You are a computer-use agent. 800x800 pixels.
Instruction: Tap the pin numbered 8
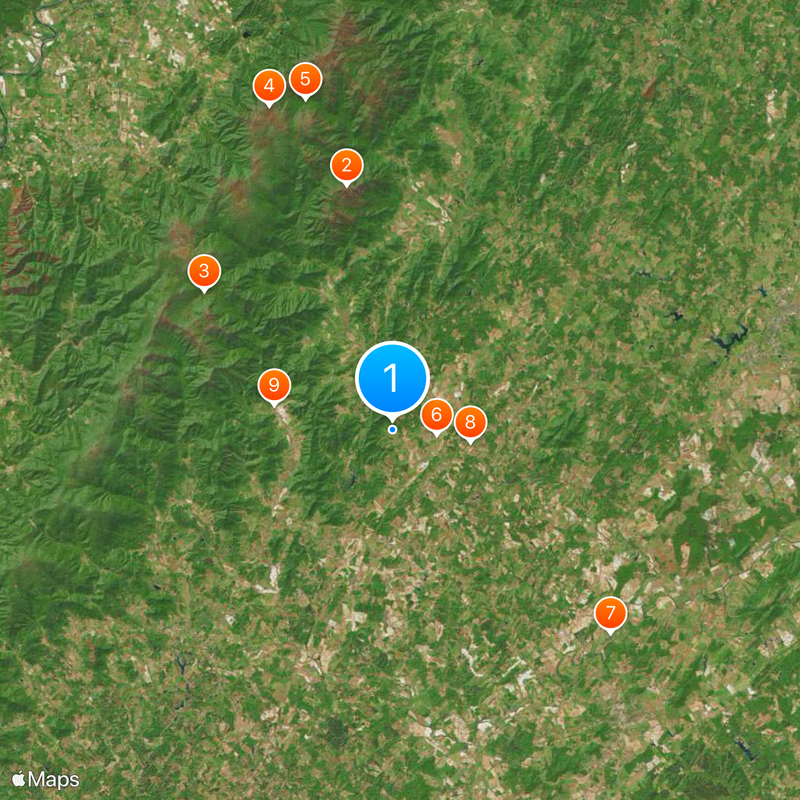[470, 422]
